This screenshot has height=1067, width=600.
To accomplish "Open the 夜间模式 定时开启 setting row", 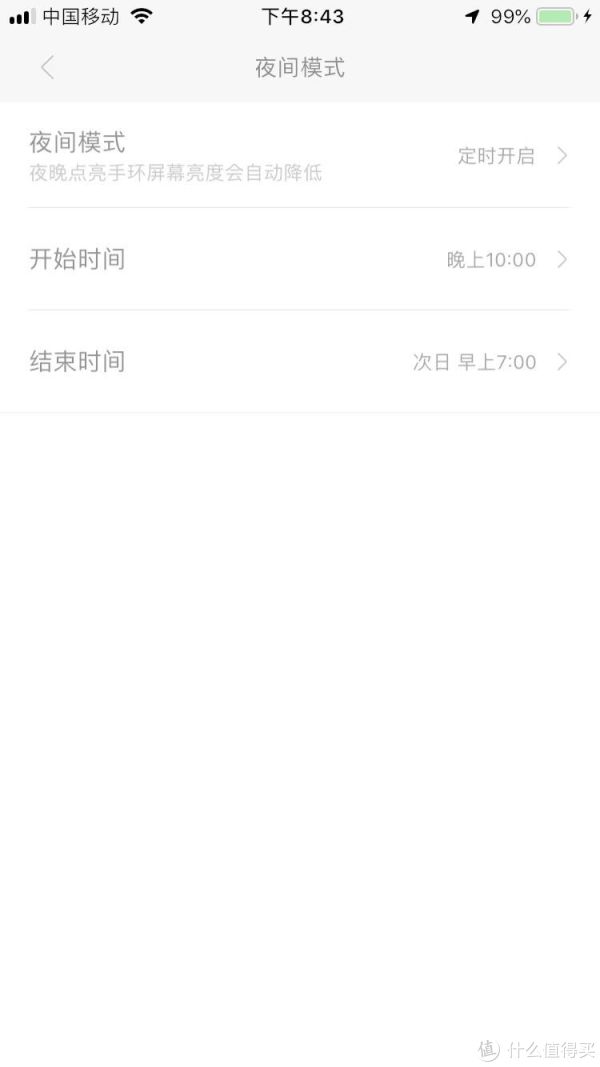I will point(300,156).
